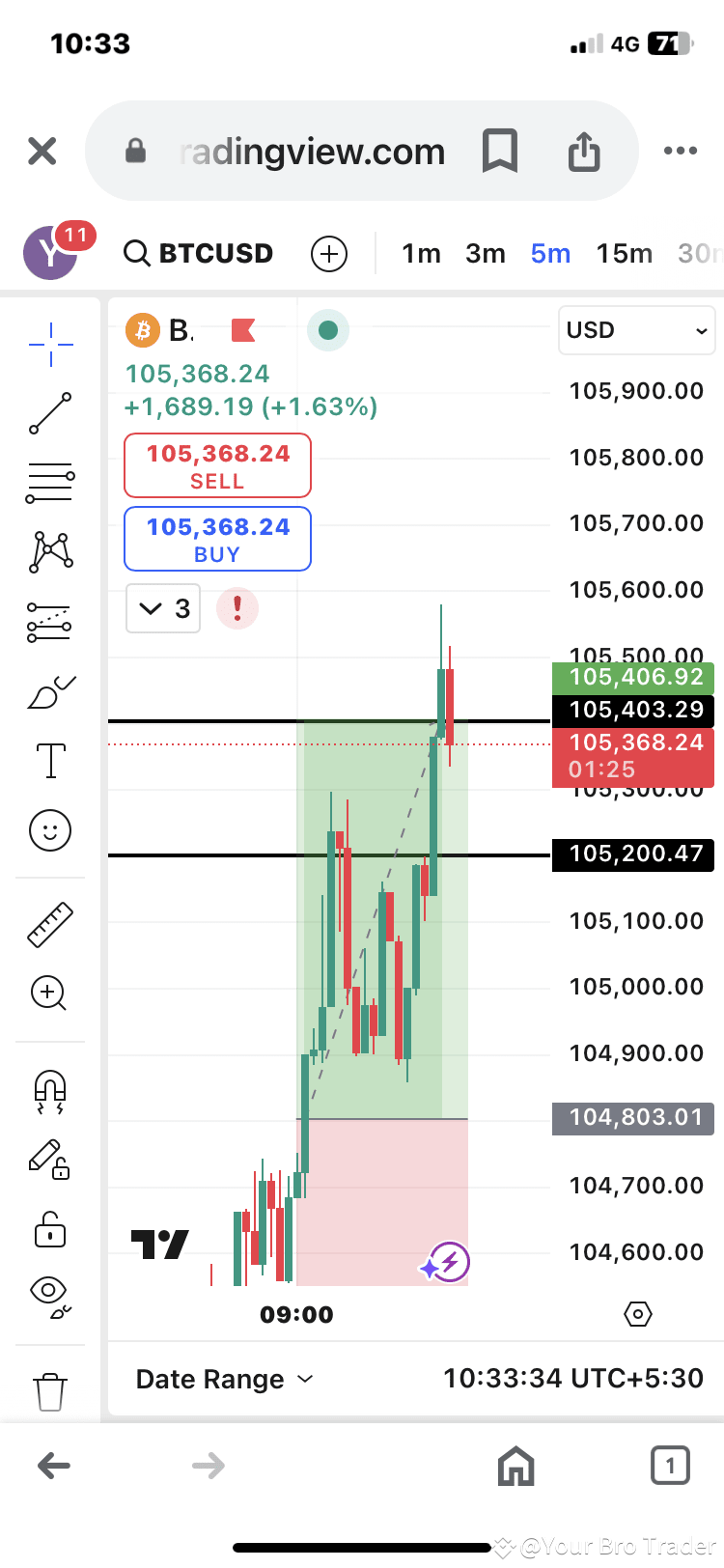Select the crosshair tool

[x=49, y=346]
